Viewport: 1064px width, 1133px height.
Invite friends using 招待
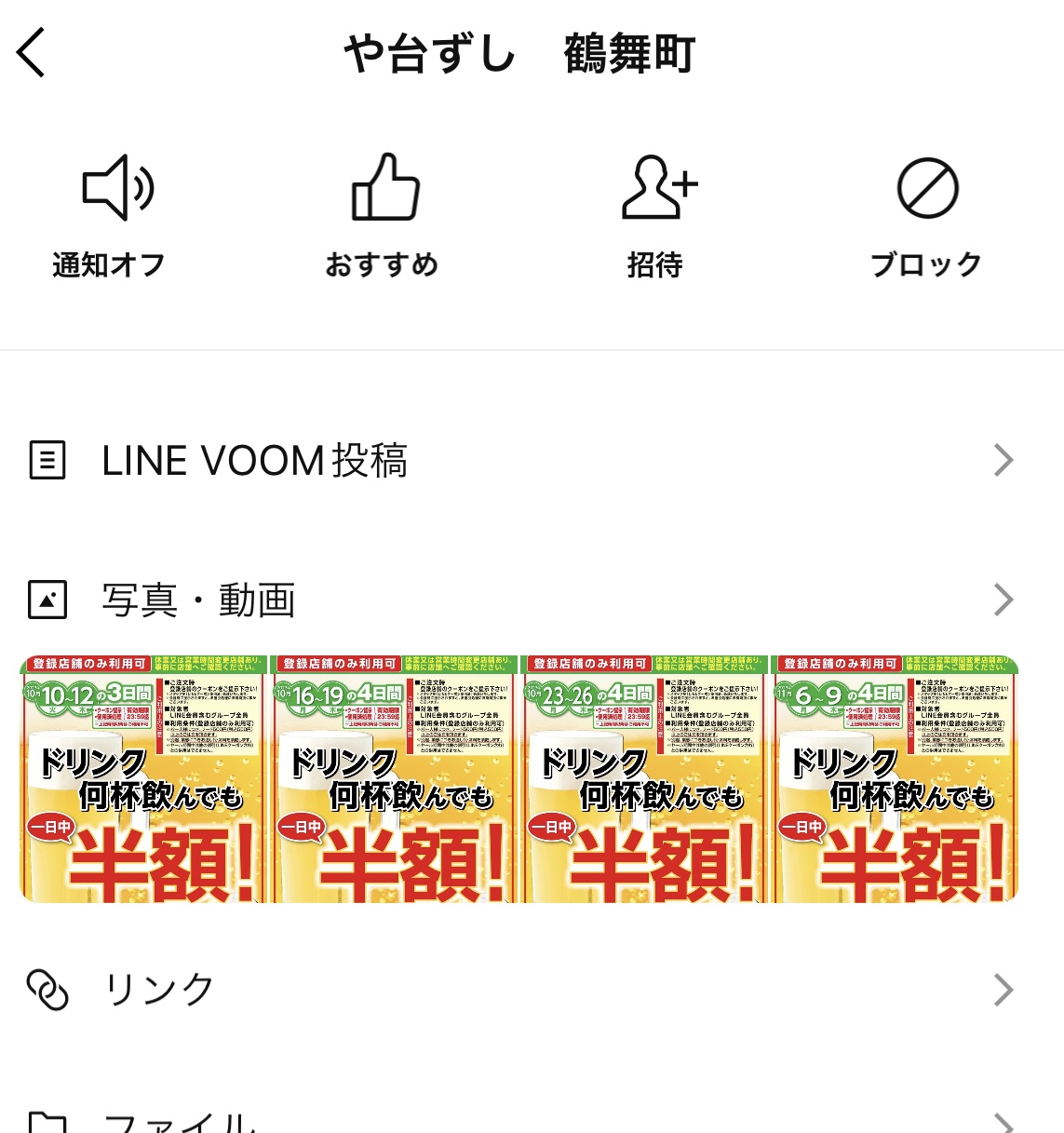tap(655, 214)
